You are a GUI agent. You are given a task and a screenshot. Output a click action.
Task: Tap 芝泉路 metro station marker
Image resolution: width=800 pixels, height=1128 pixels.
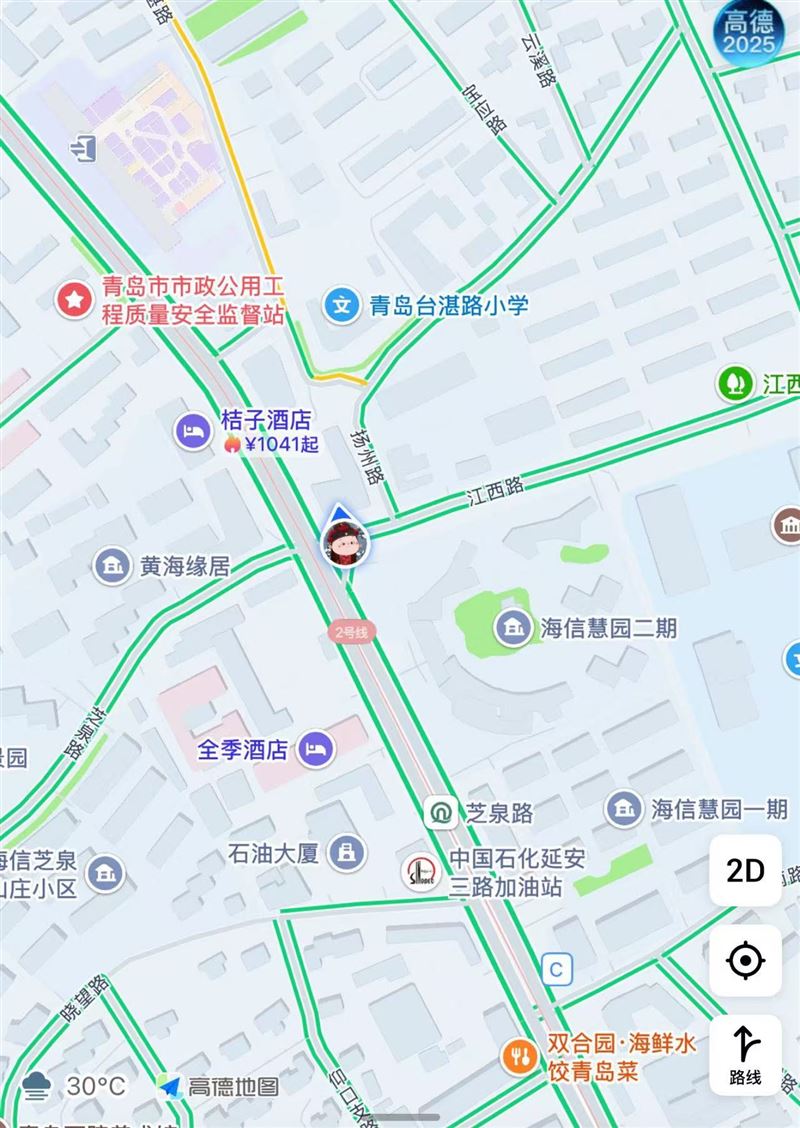coord(438,813)
